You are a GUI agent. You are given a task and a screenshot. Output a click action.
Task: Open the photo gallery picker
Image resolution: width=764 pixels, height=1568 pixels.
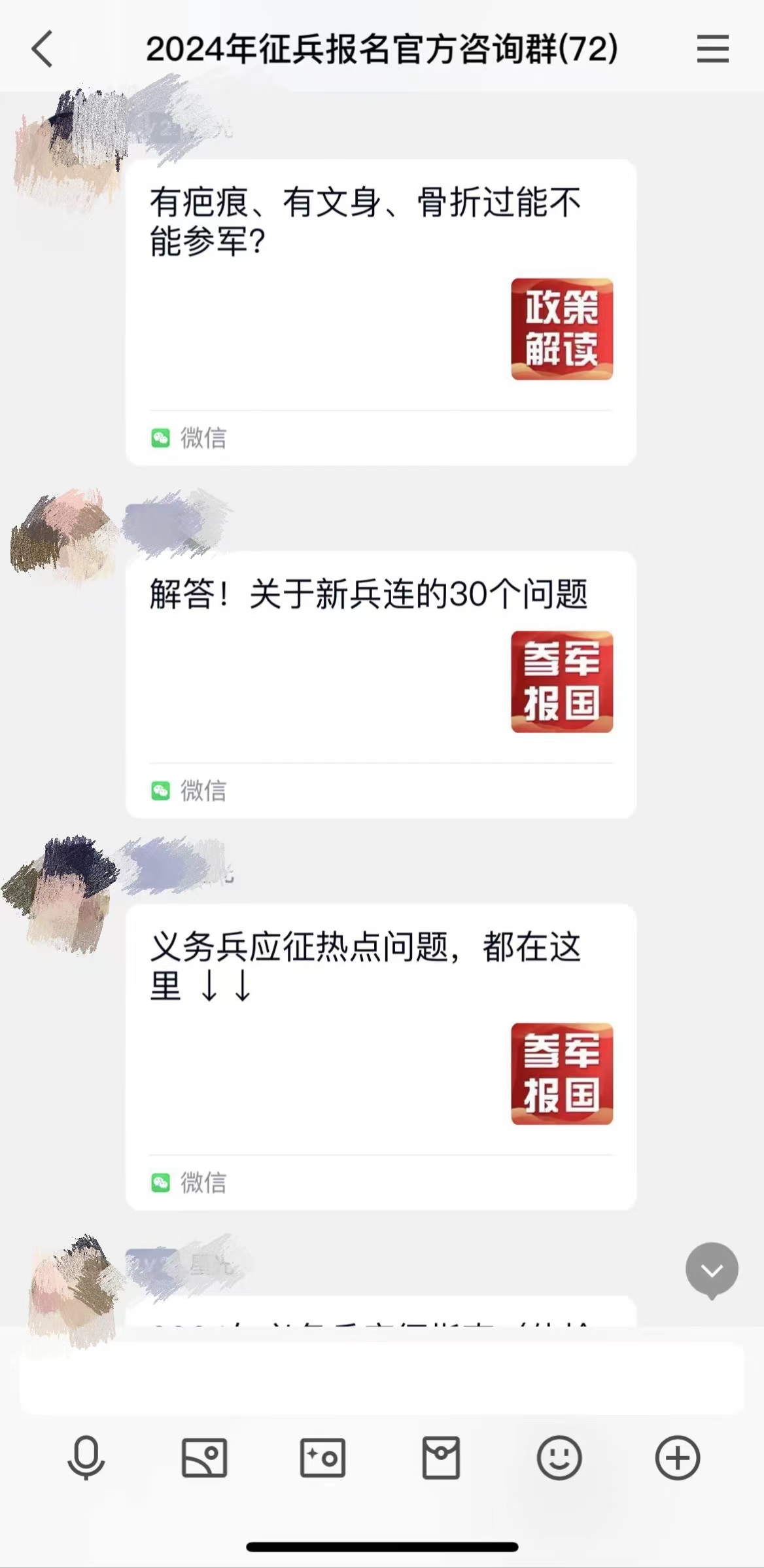point(204,1458)
